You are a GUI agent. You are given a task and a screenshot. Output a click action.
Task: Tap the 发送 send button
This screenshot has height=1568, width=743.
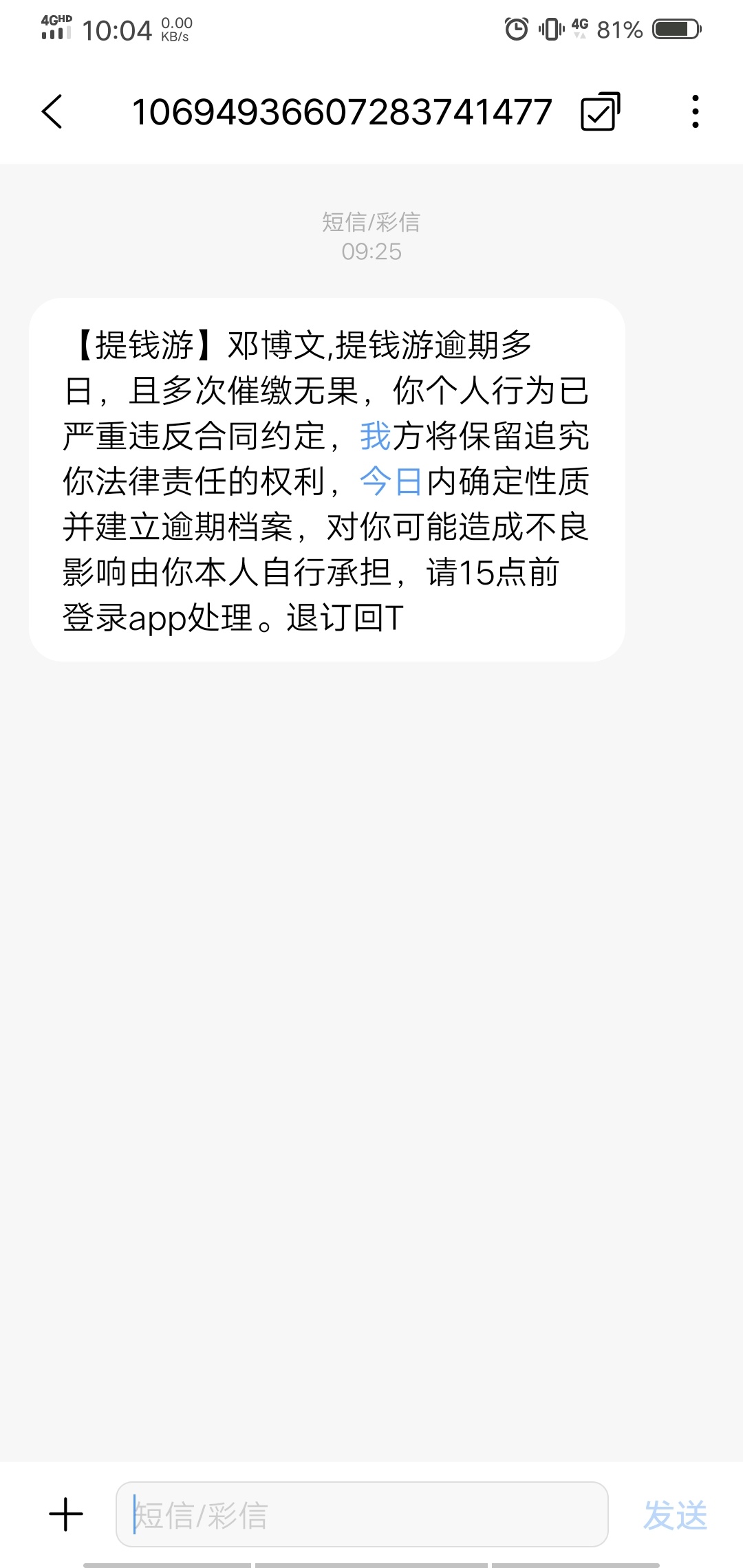pos(675,1515)
